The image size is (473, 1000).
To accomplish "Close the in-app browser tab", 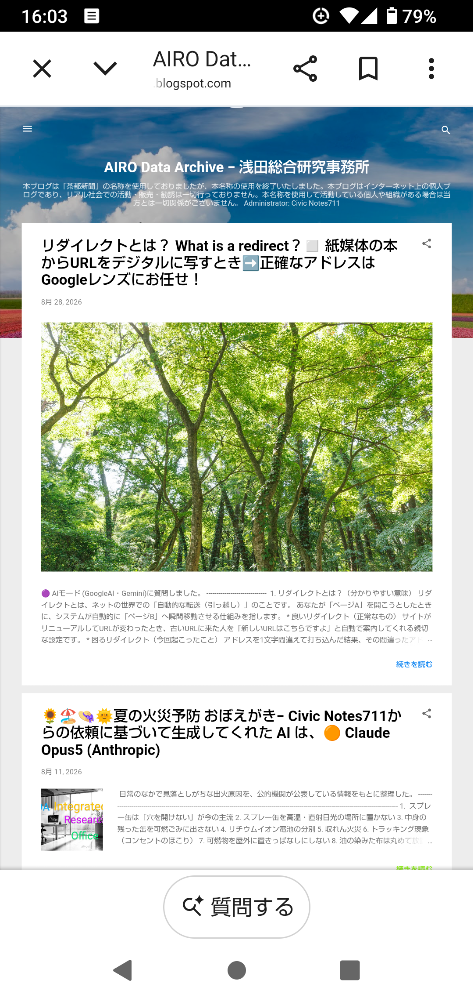I will [x=42, y=68].
